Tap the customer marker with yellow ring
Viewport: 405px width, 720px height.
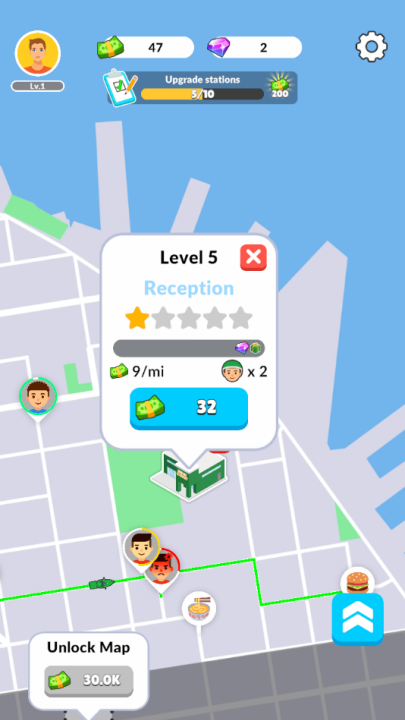coord(141,547)
